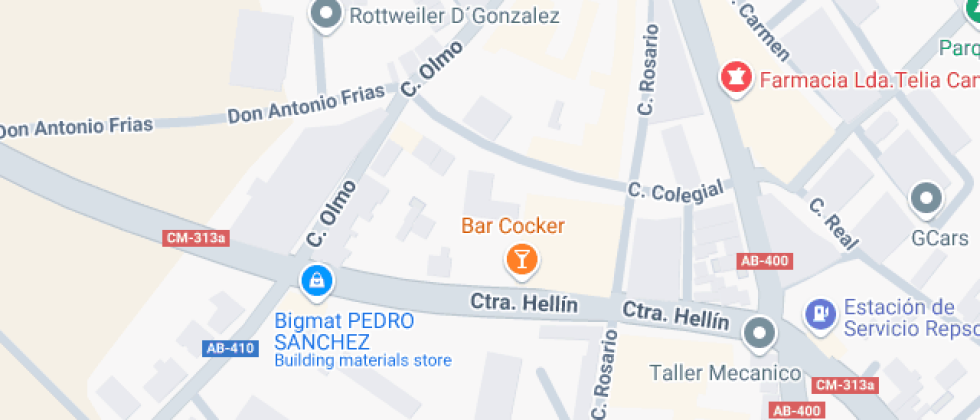Image resolution: width=980 pixels, height=420 pixels.
Task: Open the Bar Cocker place marker
Action: 521,259
